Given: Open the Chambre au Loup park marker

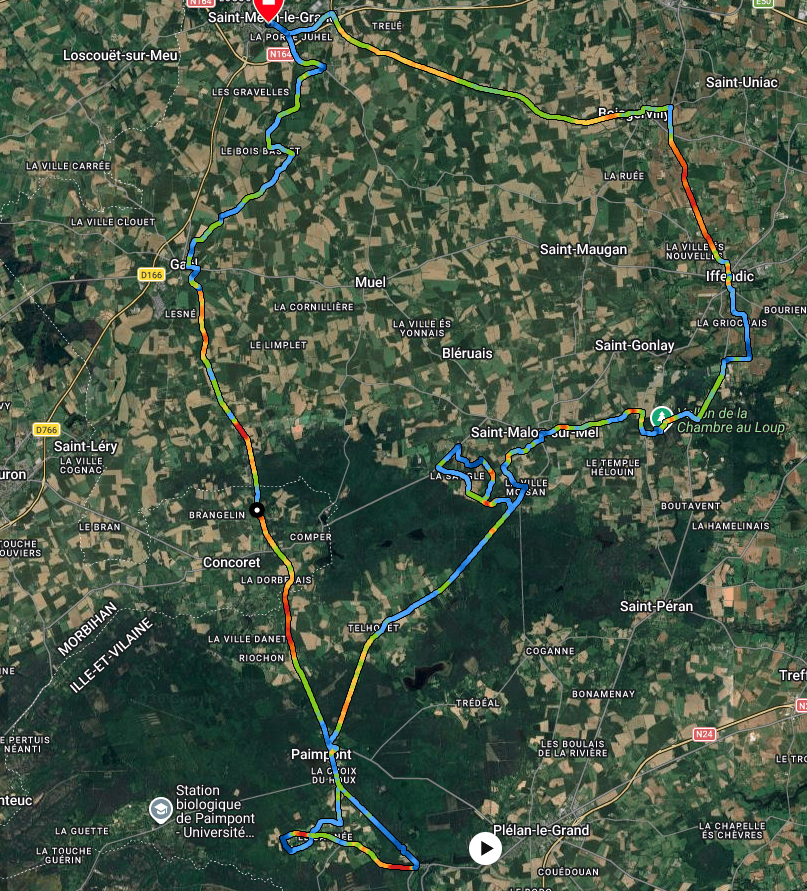Looking at the screenshot, I should pyautogui.click(x=660, y=415).
